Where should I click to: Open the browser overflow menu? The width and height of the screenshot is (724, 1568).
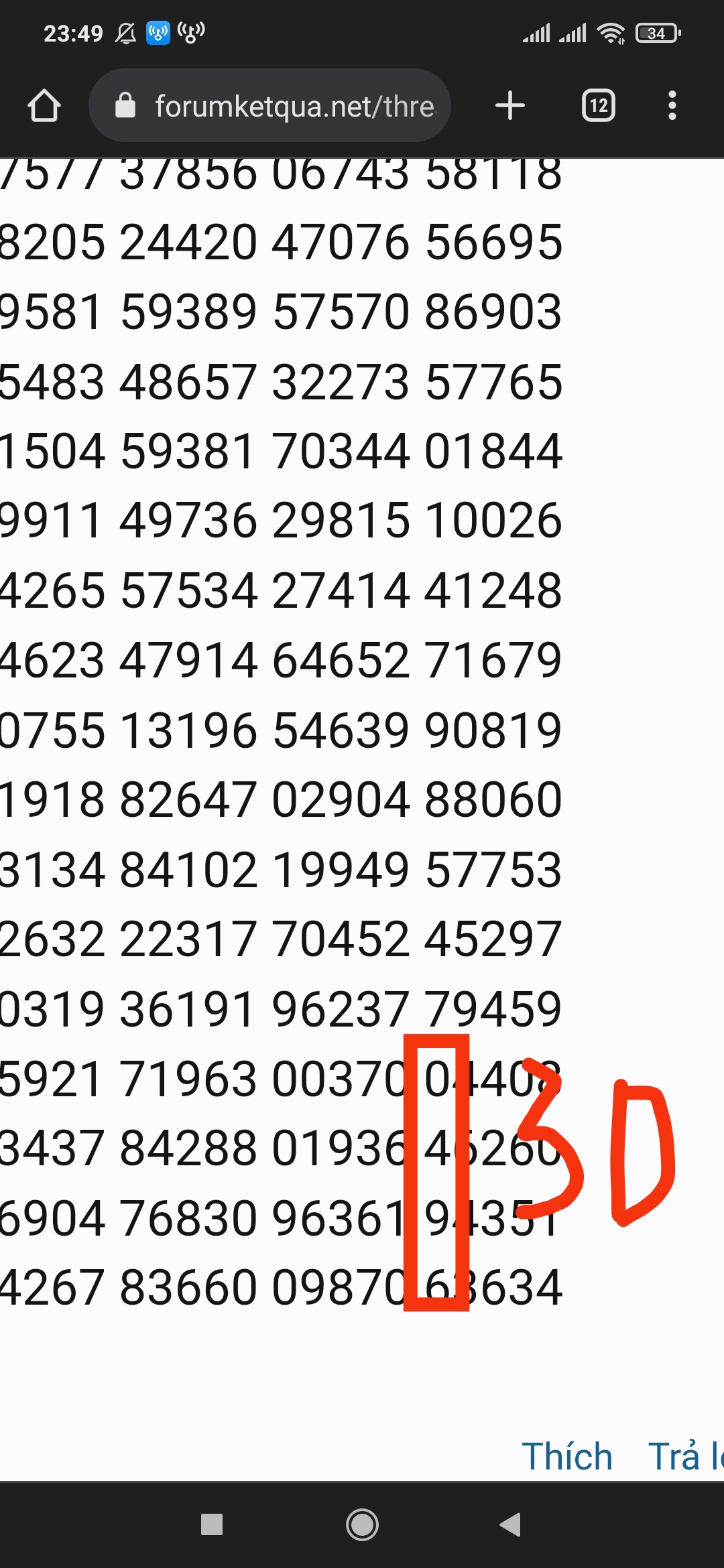pyautogui.click(x=672, y=105)
